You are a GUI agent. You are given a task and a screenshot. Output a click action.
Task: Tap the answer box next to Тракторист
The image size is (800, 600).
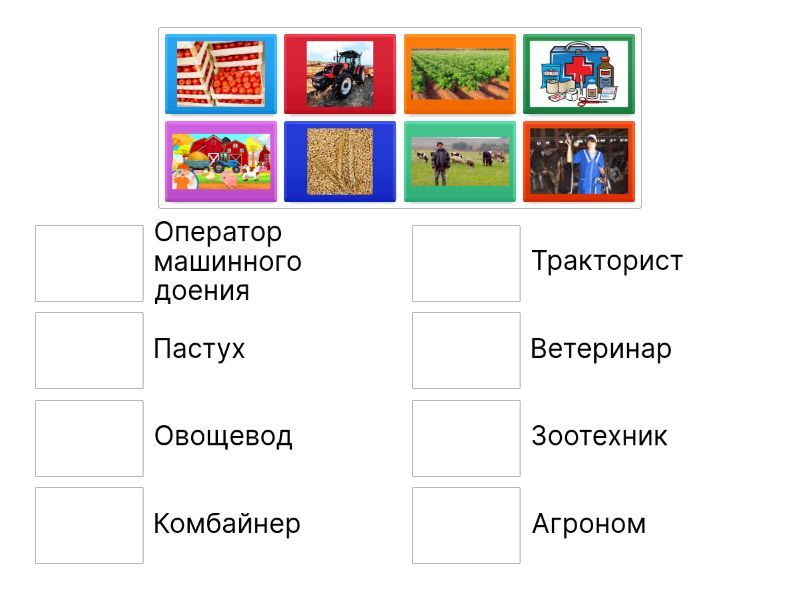pyautogui.click(x=466, y=263)
